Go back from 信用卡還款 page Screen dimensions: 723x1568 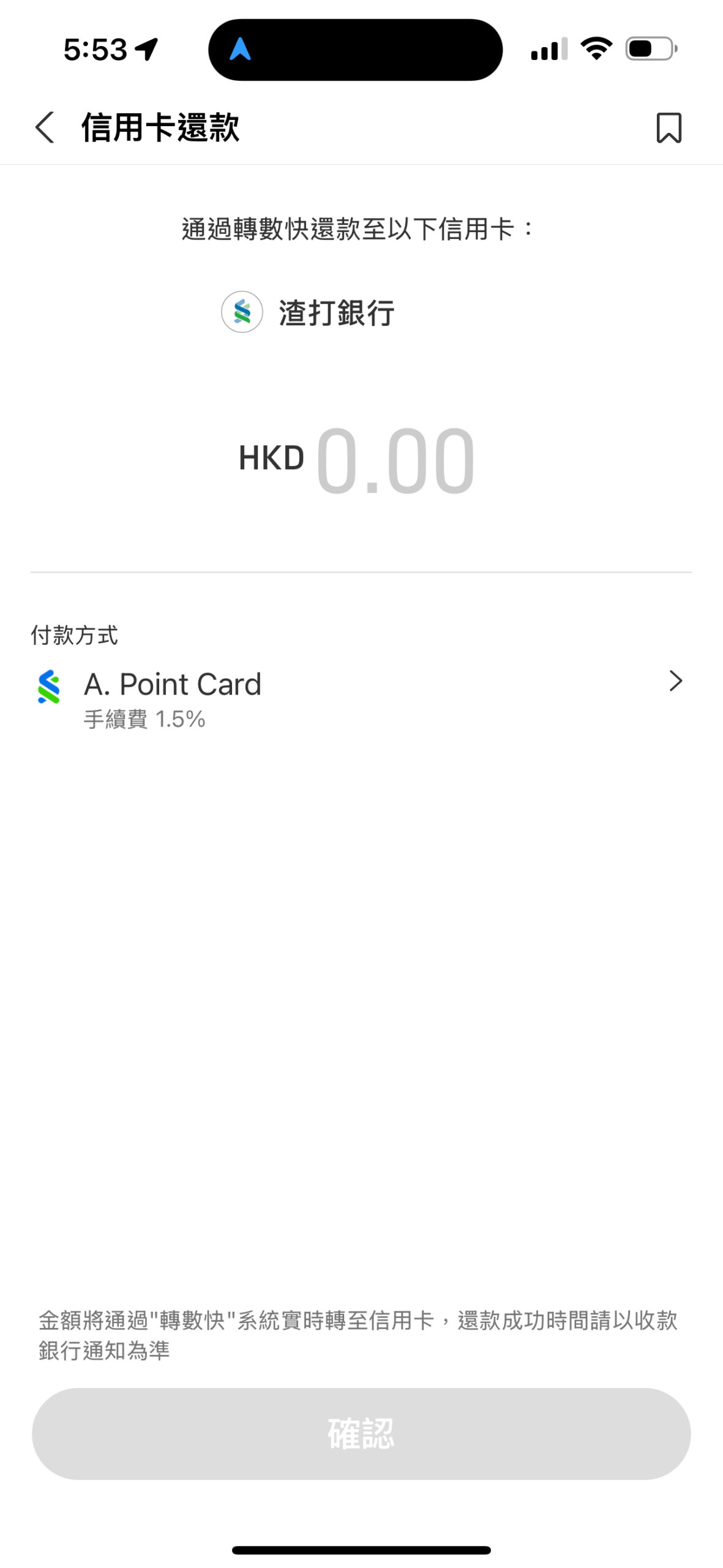pos(45,127)
